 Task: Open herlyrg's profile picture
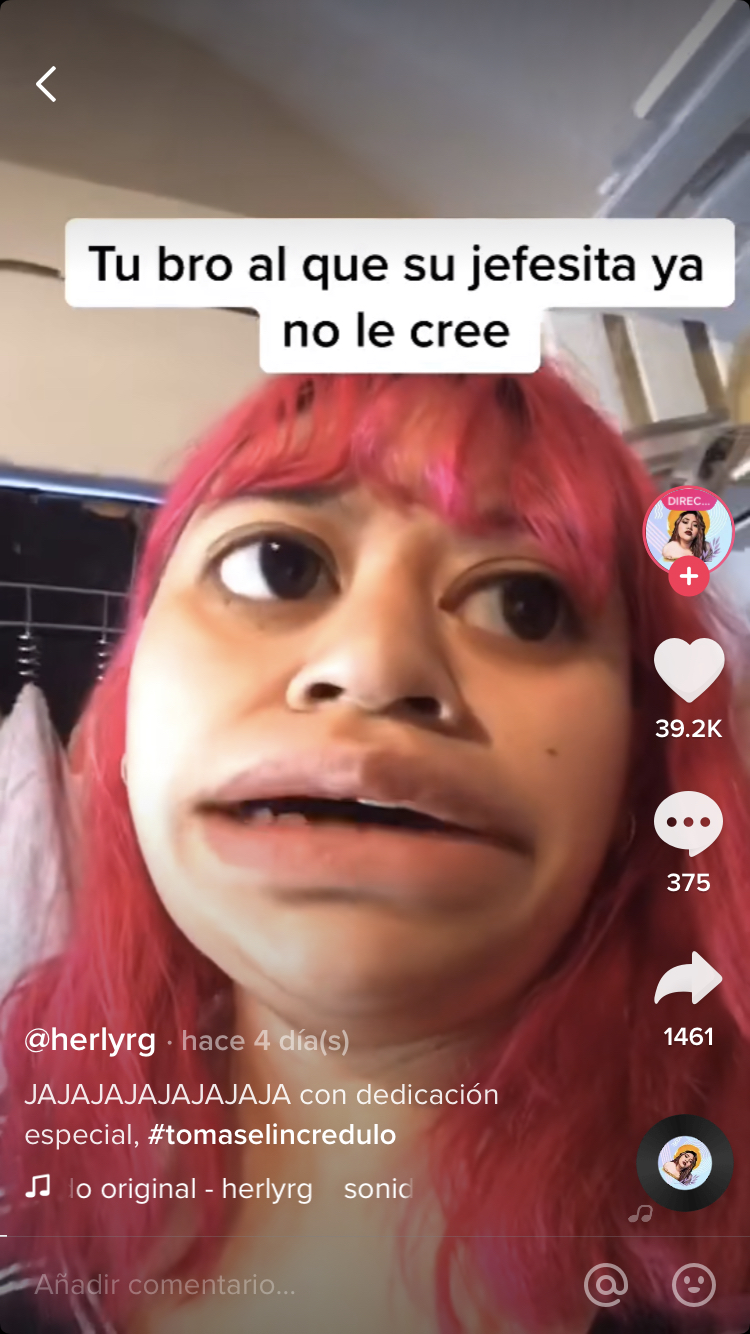pos(688,532)
